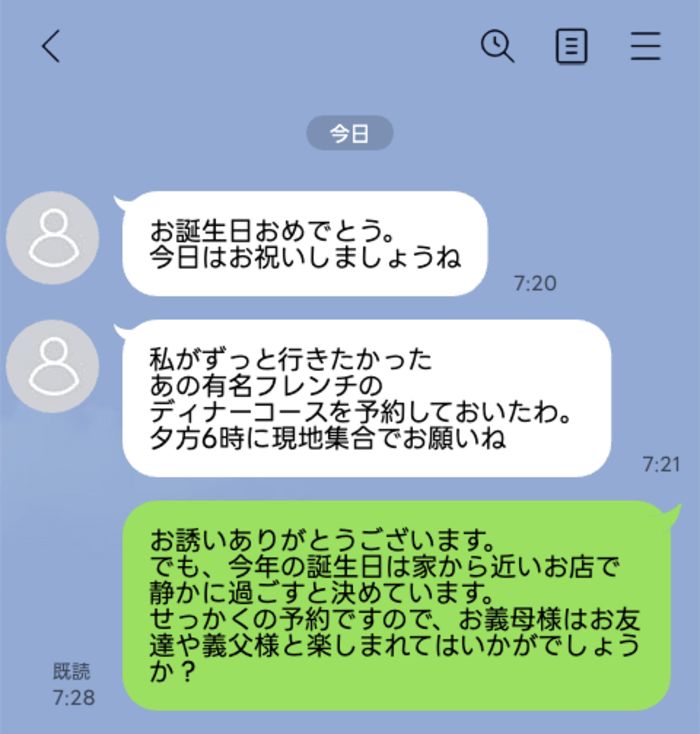
Task: Open the chat hamburger menu
Action: [646, 46]
